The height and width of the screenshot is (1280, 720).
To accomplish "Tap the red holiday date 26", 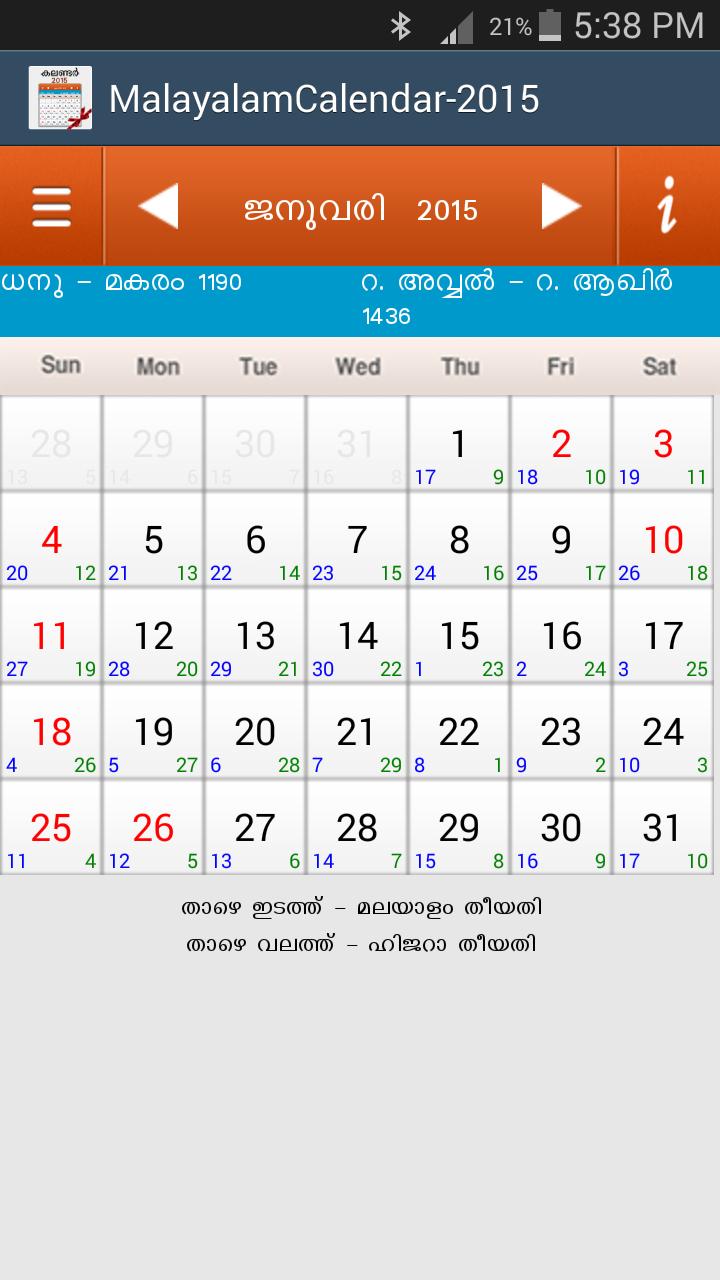I will click(152, 827).
